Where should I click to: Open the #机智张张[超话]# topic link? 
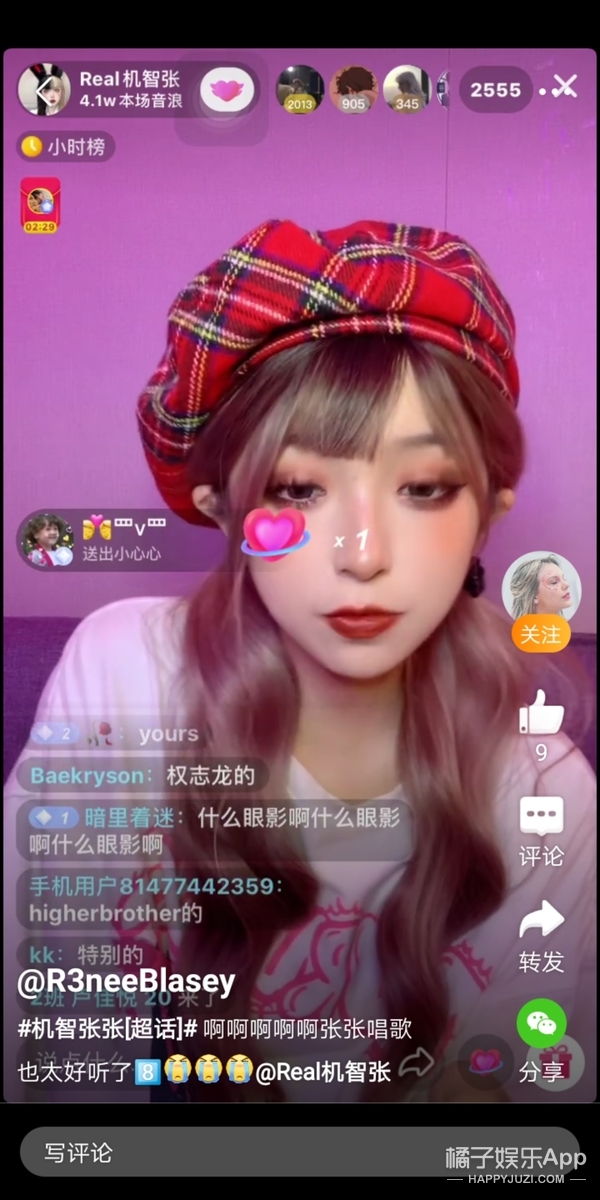(x=105, y=1029)
